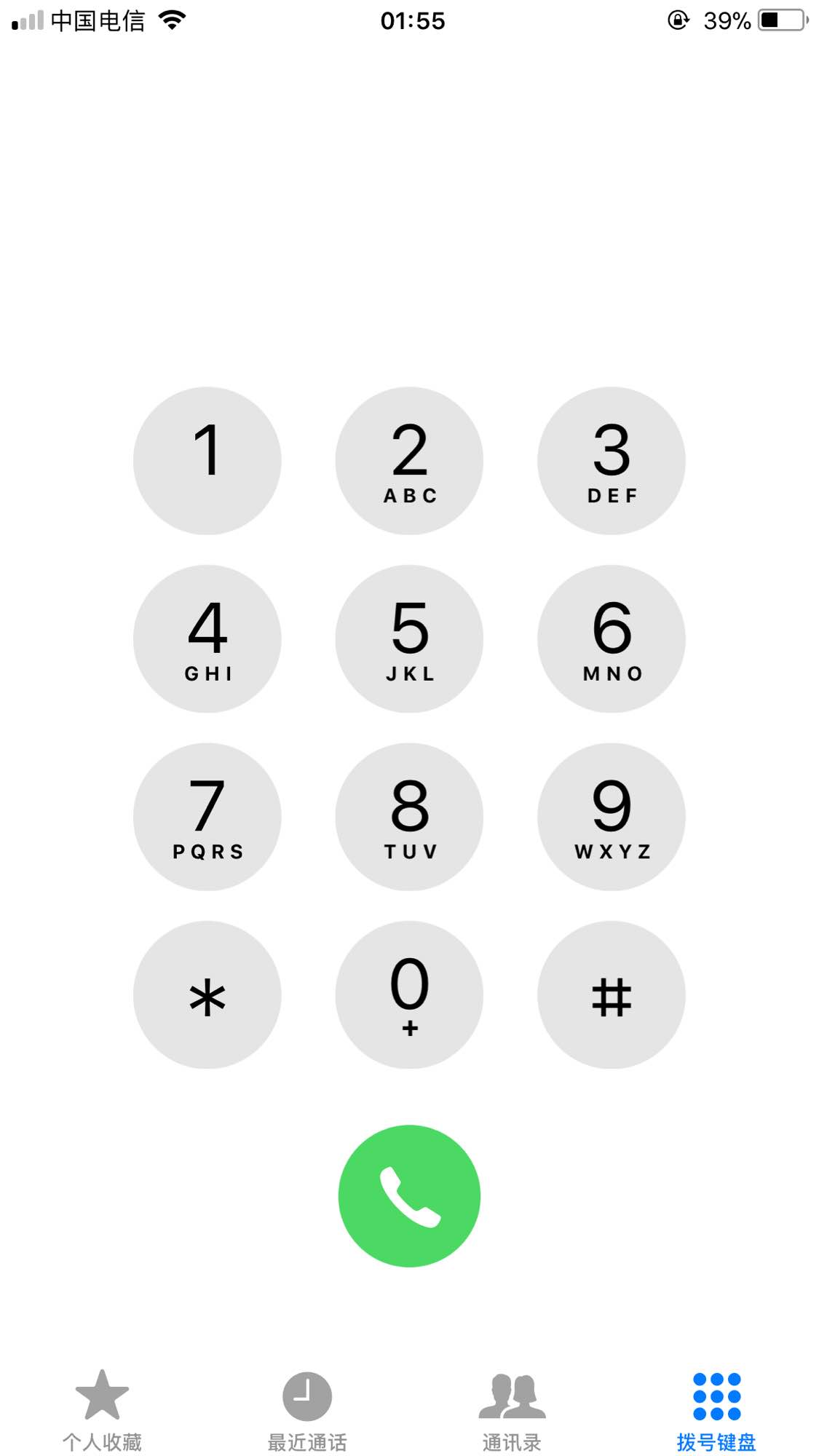
Task: Start the call with the green phone button
Action: tap(409, 1196)
